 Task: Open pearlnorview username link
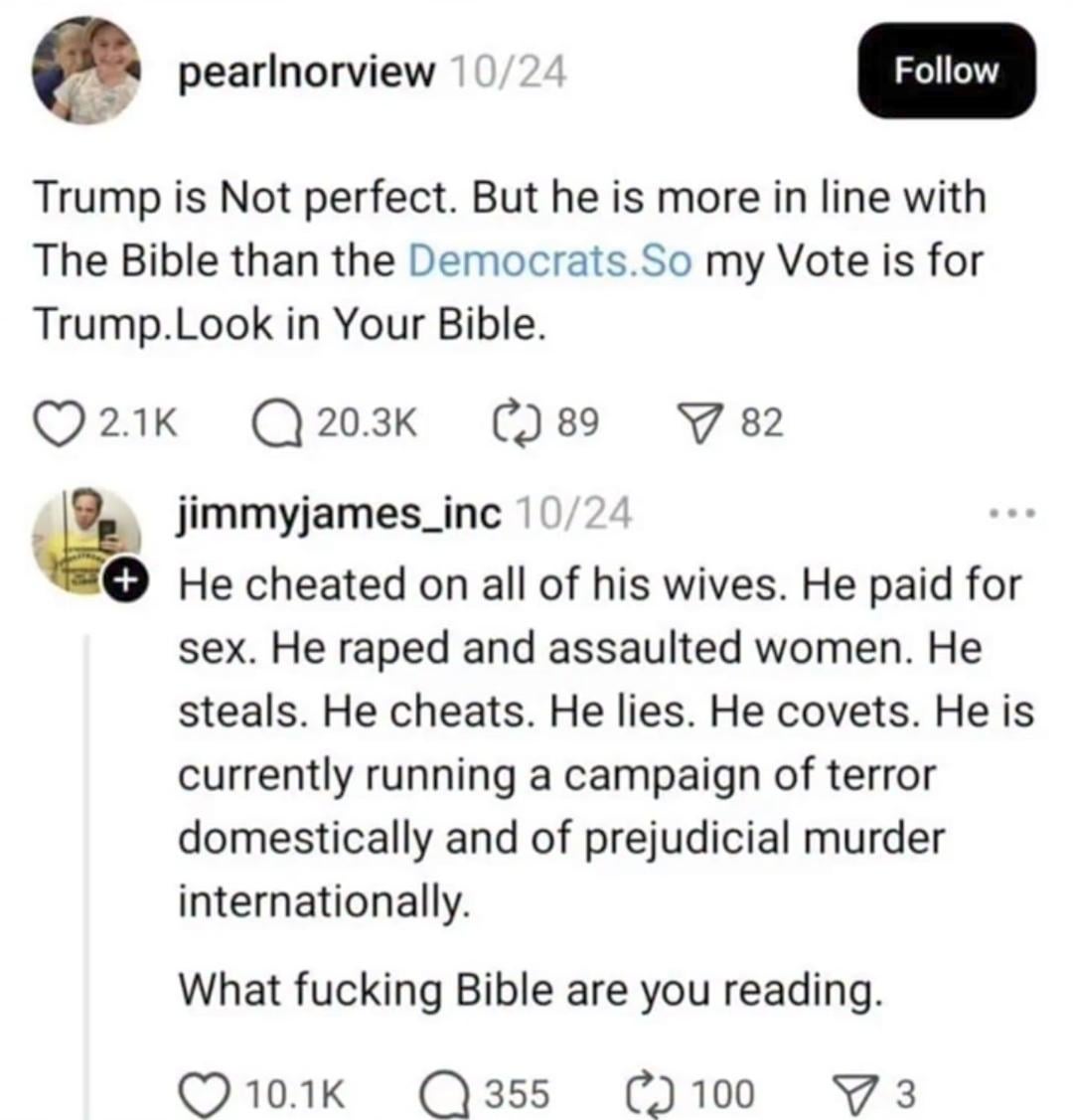click(x=306, y=72)
